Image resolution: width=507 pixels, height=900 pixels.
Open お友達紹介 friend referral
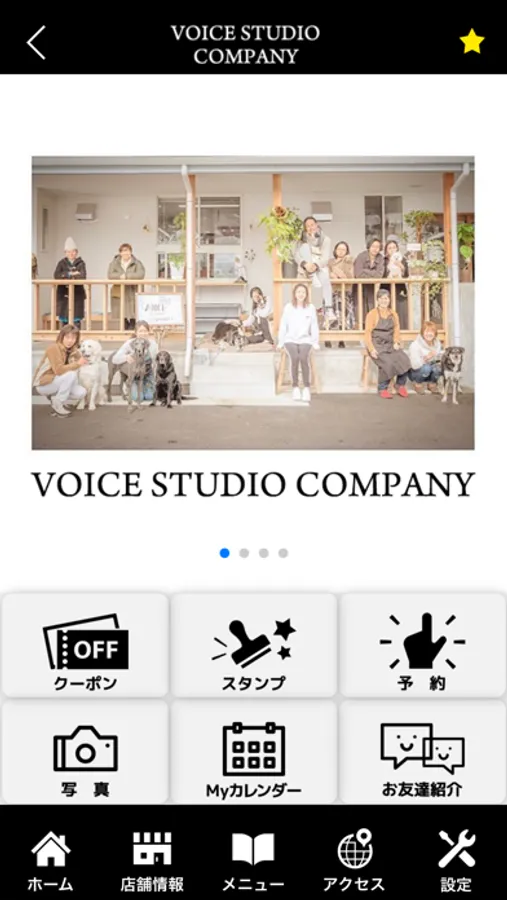[423, 752]
